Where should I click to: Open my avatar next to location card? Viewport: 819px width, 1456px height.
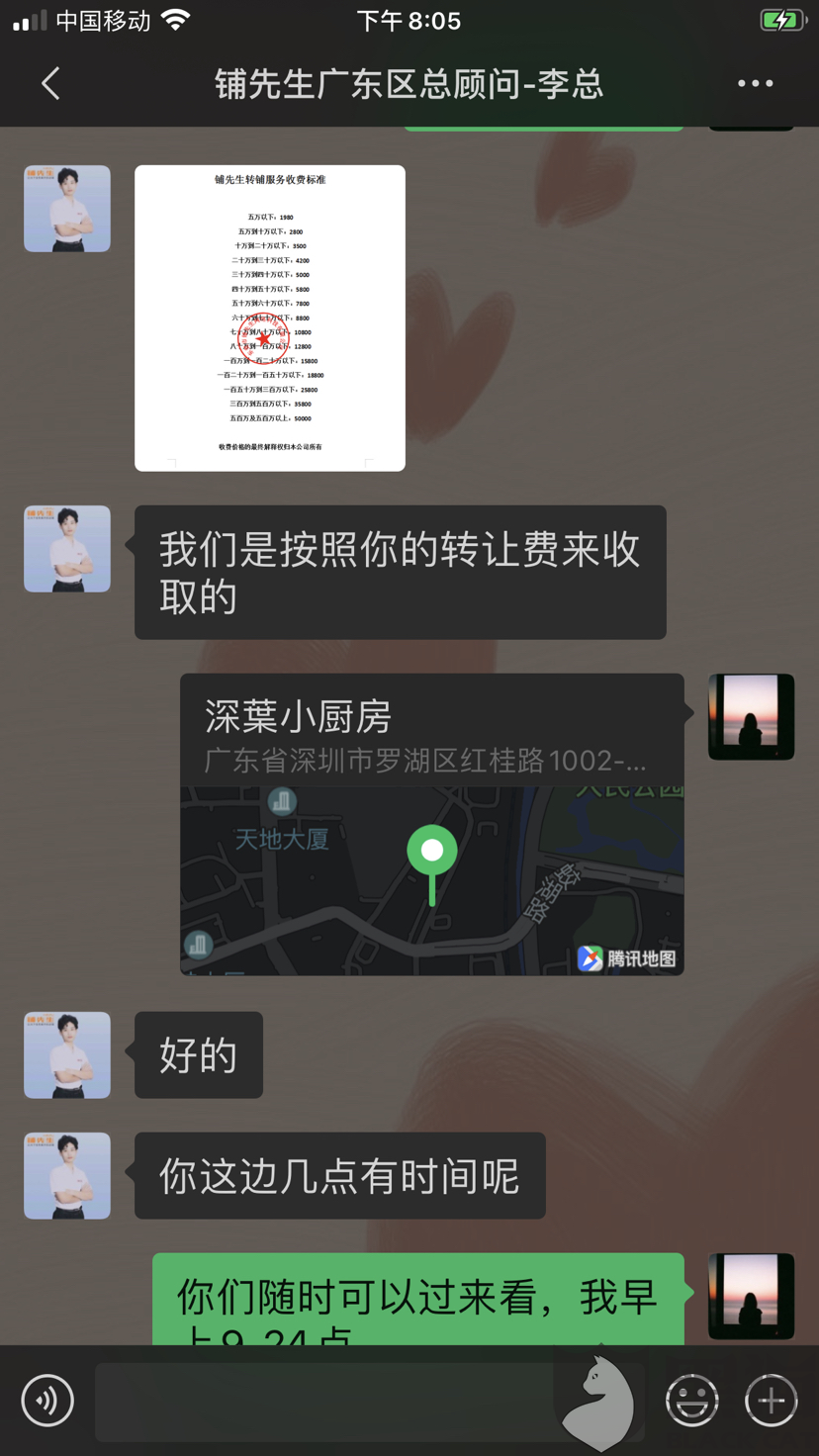[x=751, y=717]
